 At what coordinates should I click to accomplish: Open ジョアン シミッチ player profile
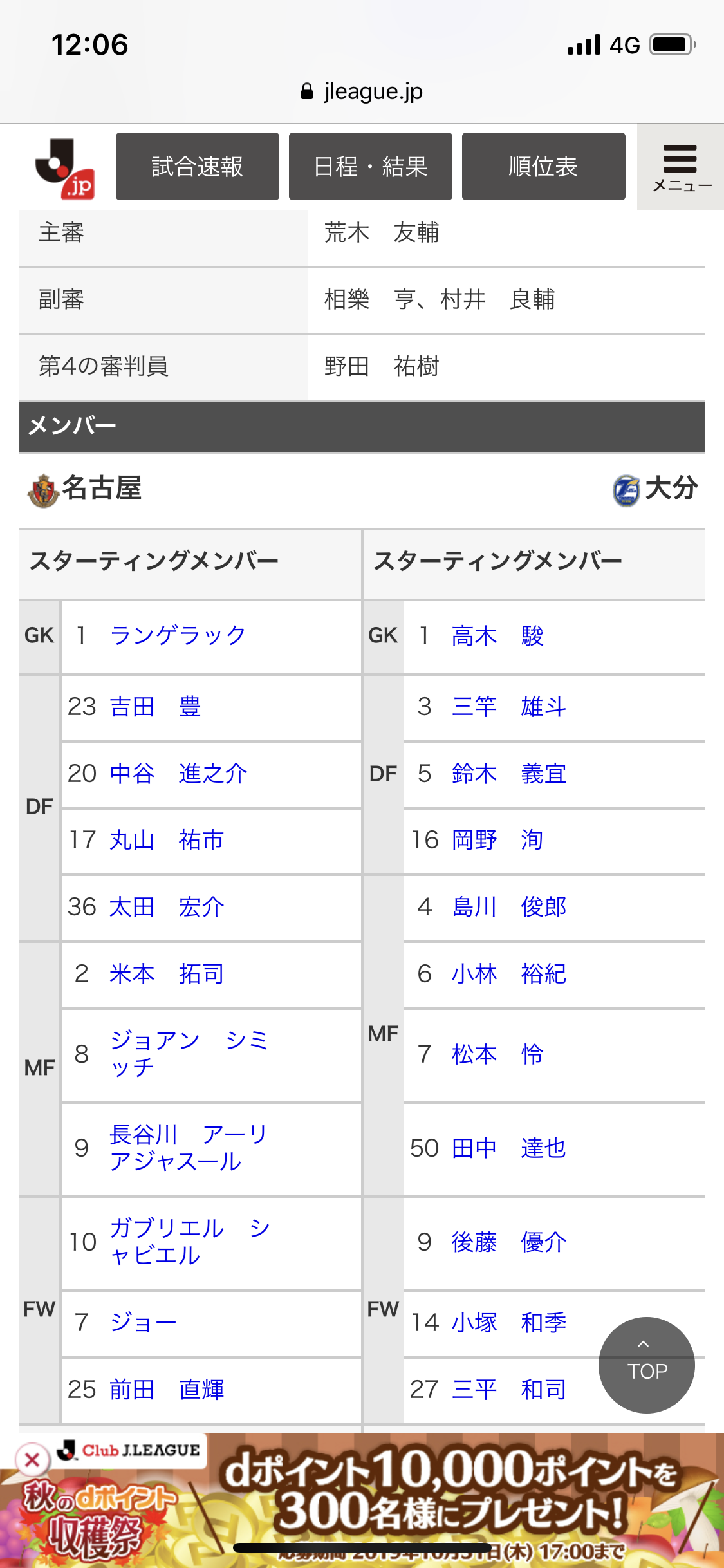[188, 1054]
